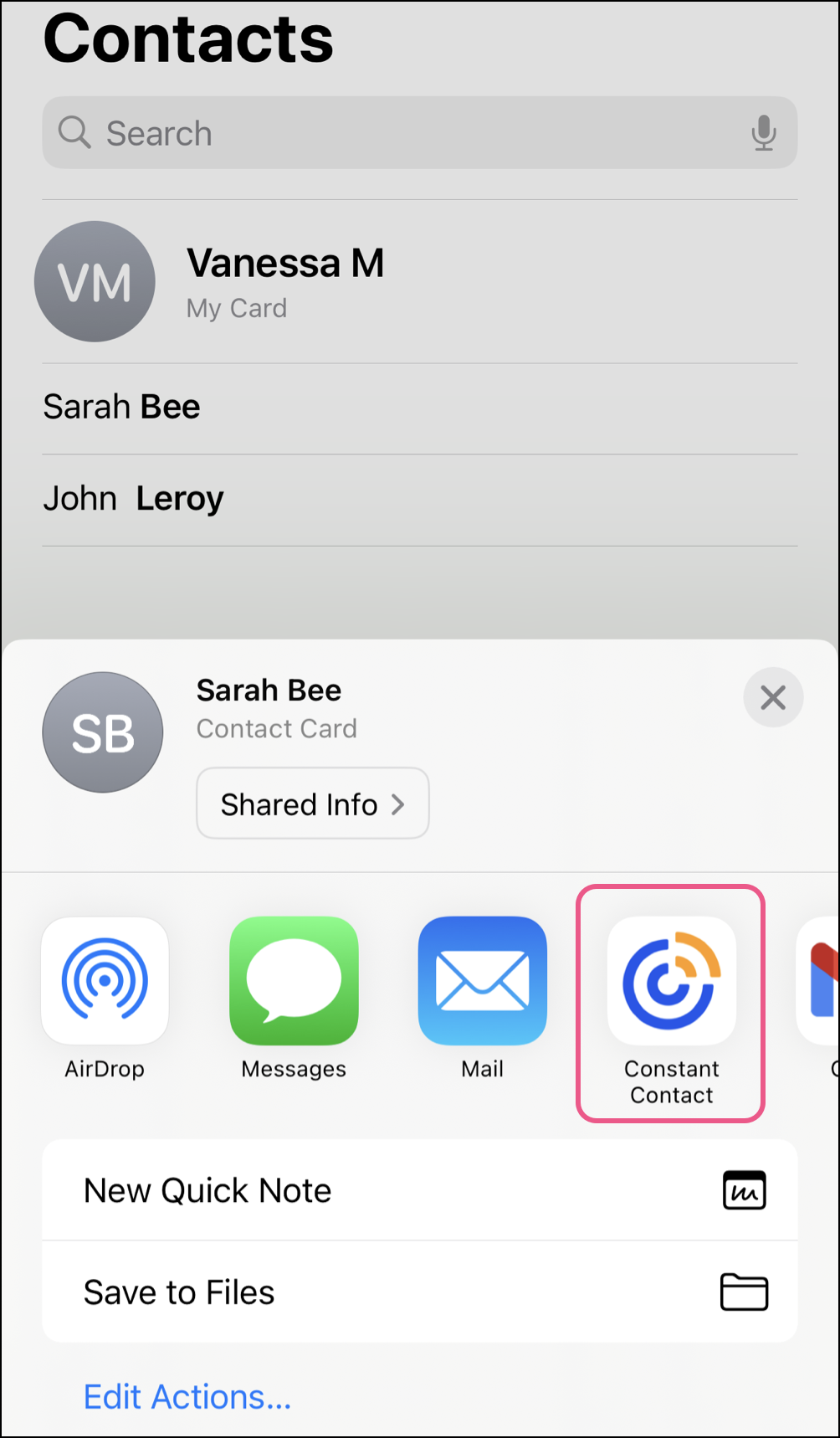This screenshot has width=840, height=1438.
Task: Open Vanessa M's My Card
Action: 284,281
